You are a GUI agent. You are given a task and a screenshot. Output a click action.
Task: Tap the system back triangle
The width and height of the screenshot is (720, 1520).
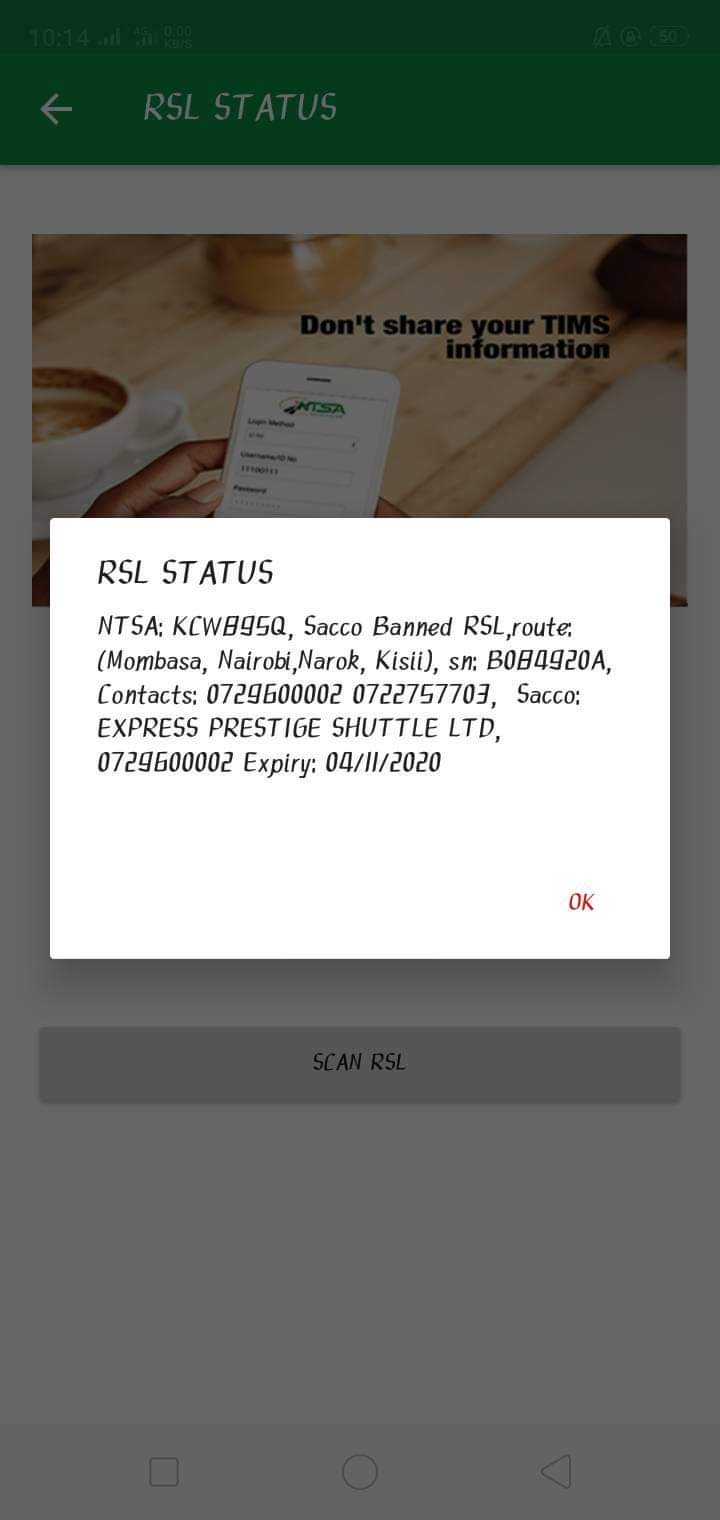556,1472
